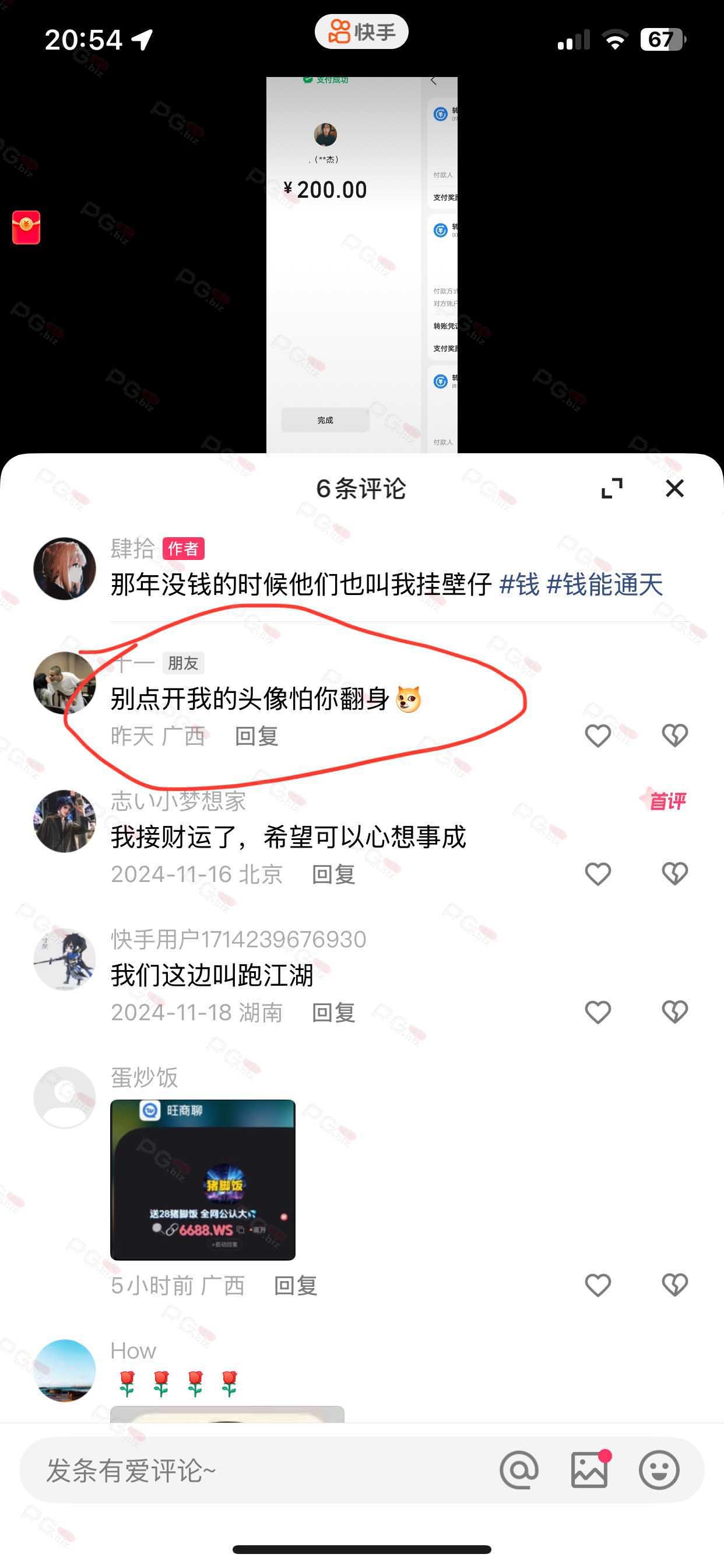Open the #钱 hashtag link
The height and width of the screenshot is (1568, 724).
coord(519,584)
